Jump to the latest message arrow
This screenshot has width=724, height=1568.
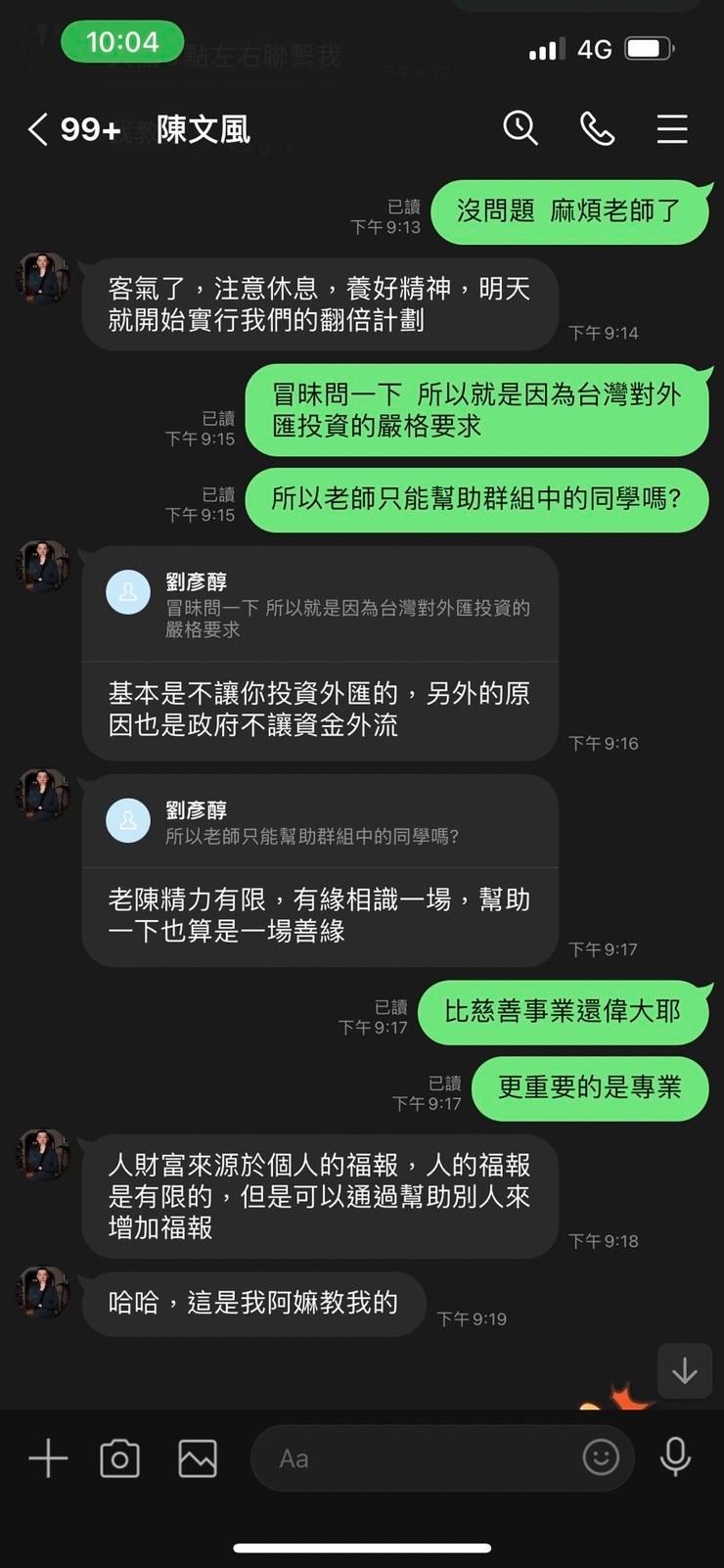pos(684,1371)
